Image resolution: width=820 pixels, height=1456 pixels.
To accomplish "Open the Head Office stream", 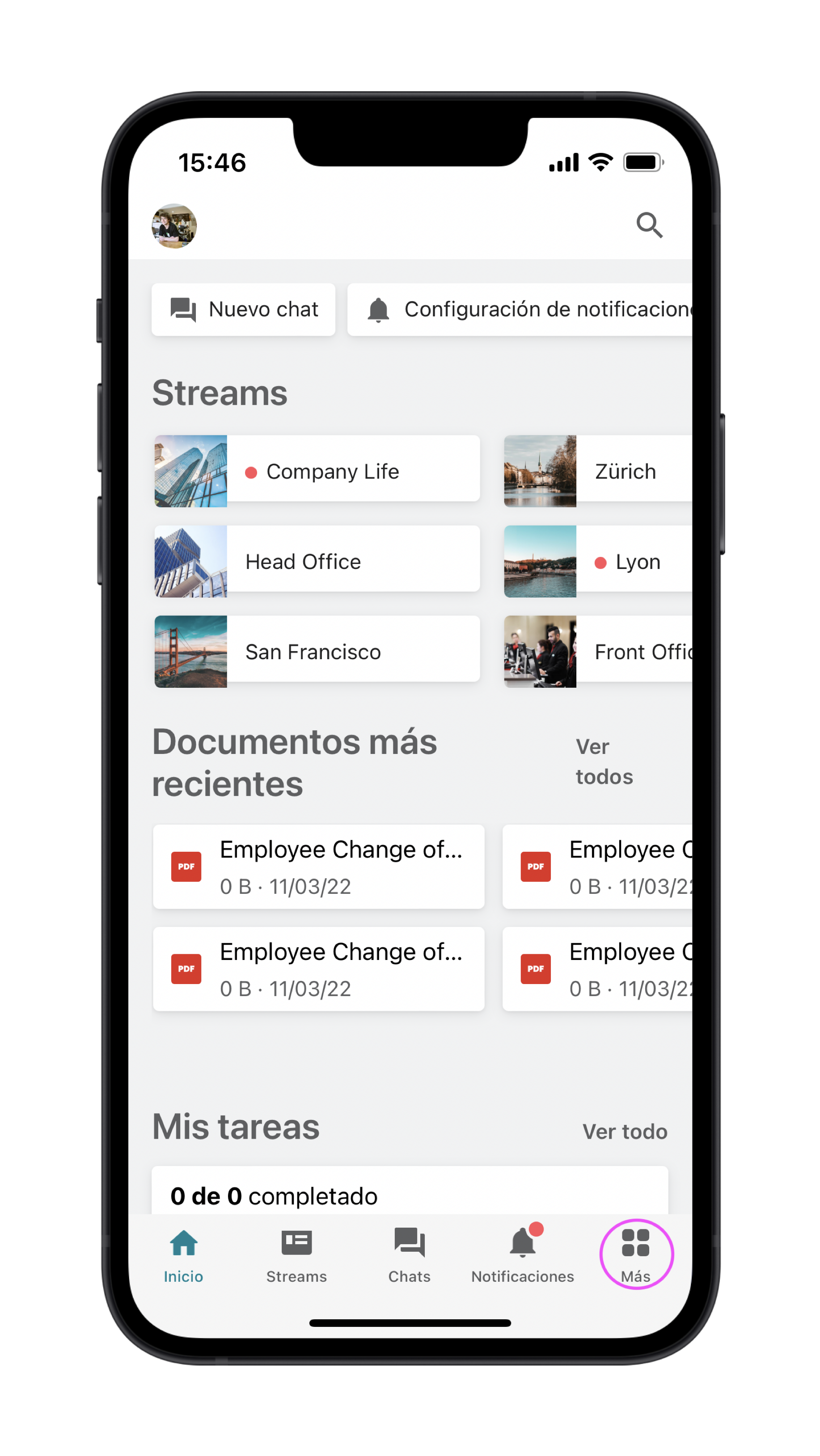I will pyautogui.click(x=317, y=561).
